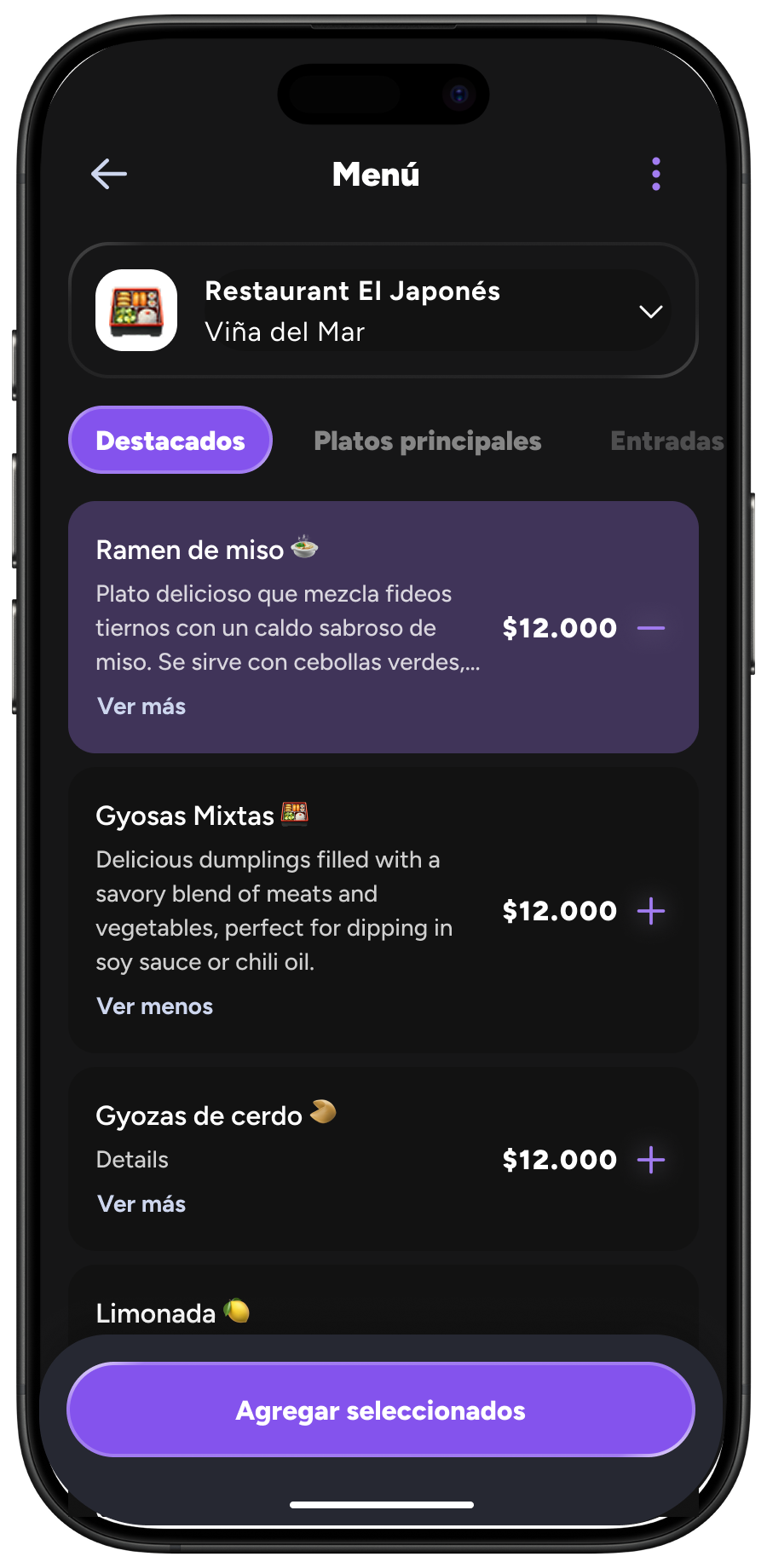Add Gyozas de cerdo with the plus icon
Screen dimensions: 767x1568
tap(651, 1160)
